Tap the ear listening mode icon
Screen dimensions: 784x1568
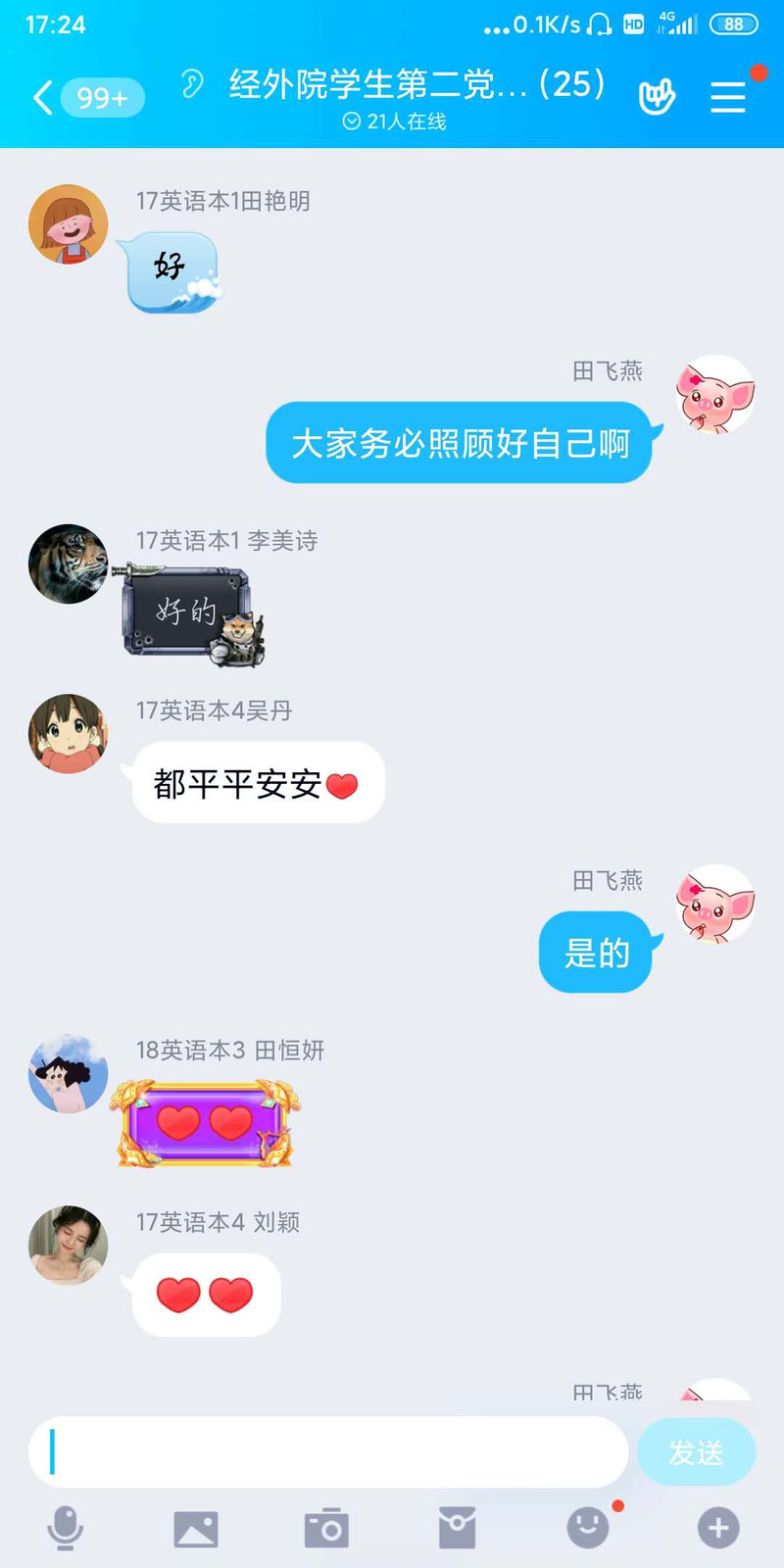192,85
